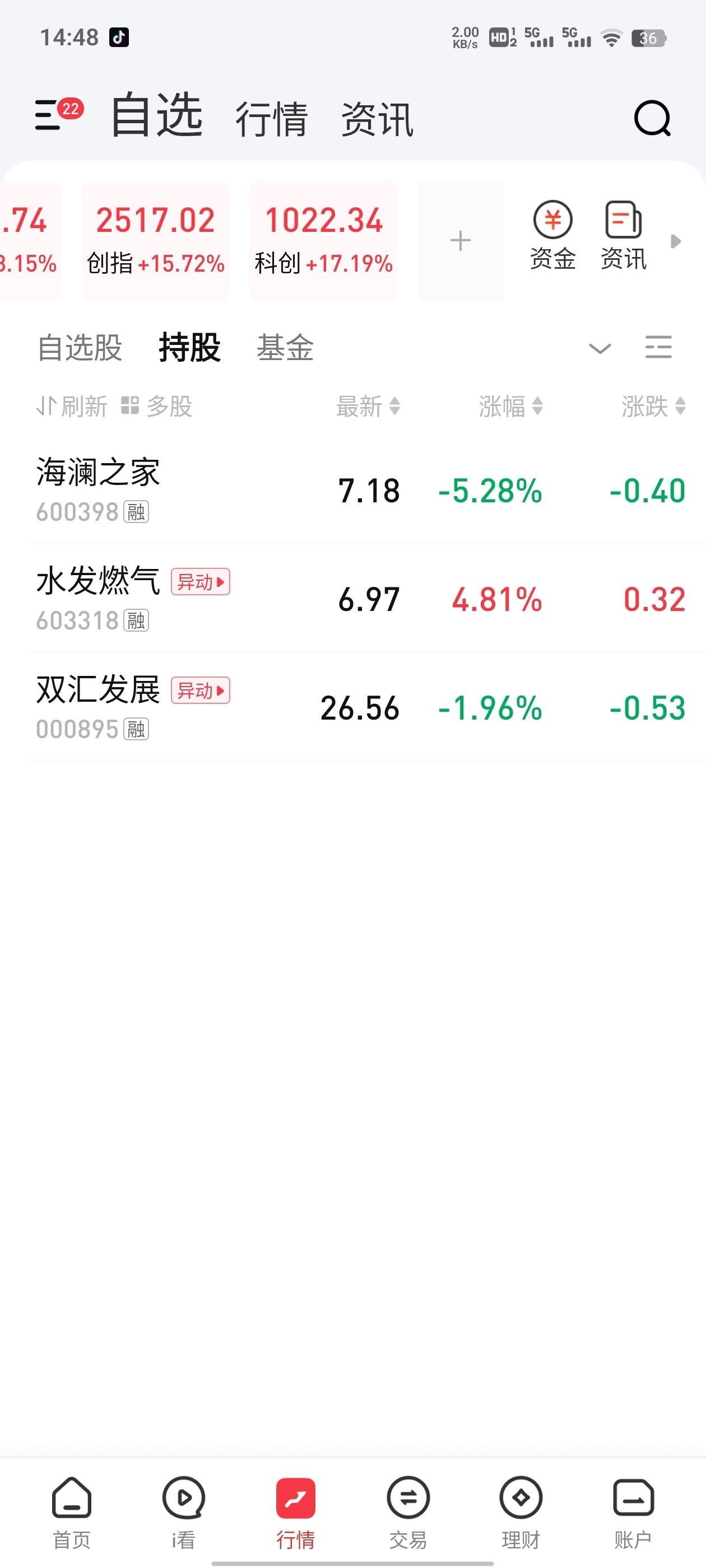Viewport: 706px width, 1568px height.
Task: Add an index with the plus card
Action: tap(461, 240)
